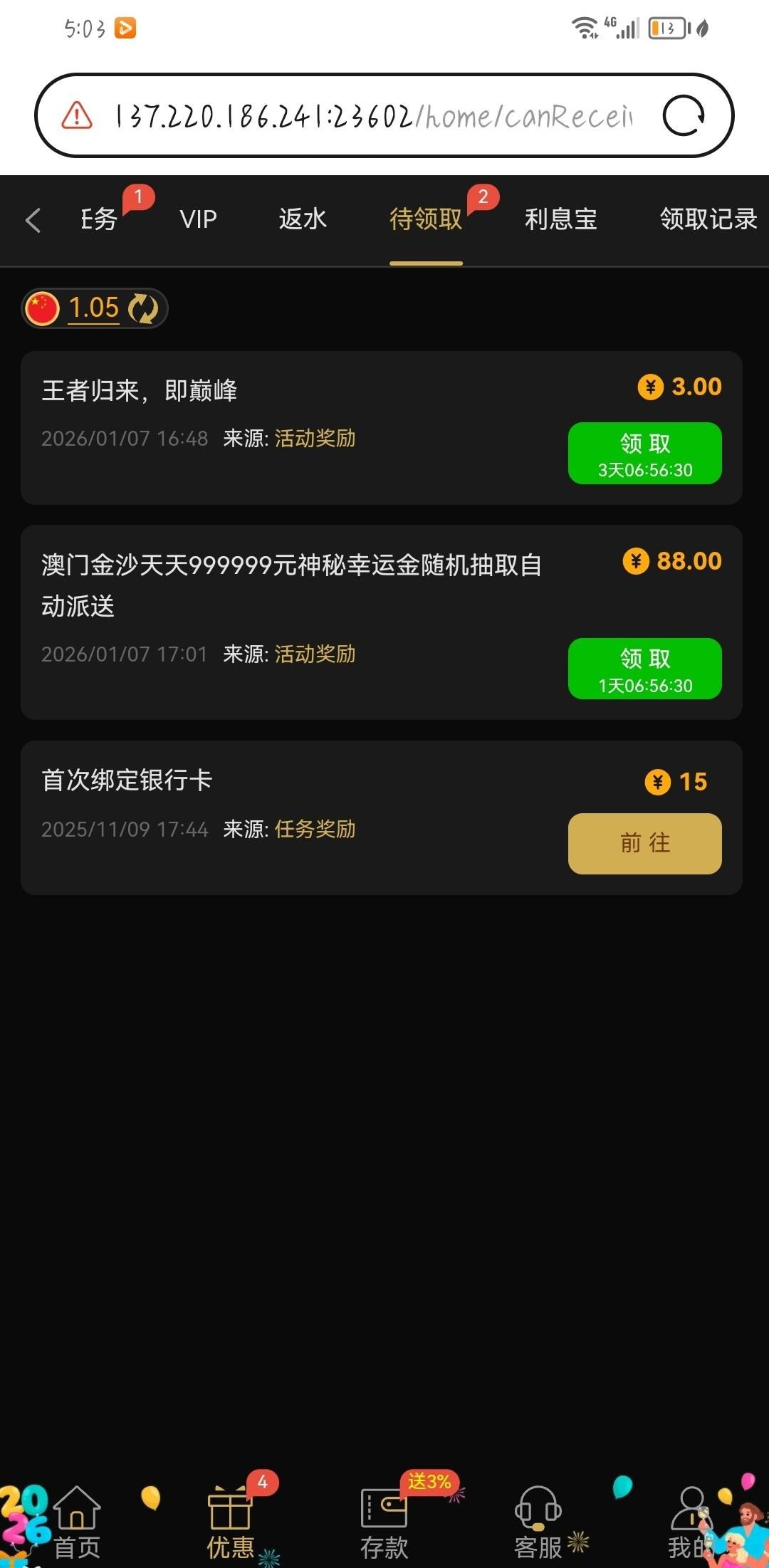Claim the 3.00 王者归来 reward
769x1568 pixels.
click(644, 454)
